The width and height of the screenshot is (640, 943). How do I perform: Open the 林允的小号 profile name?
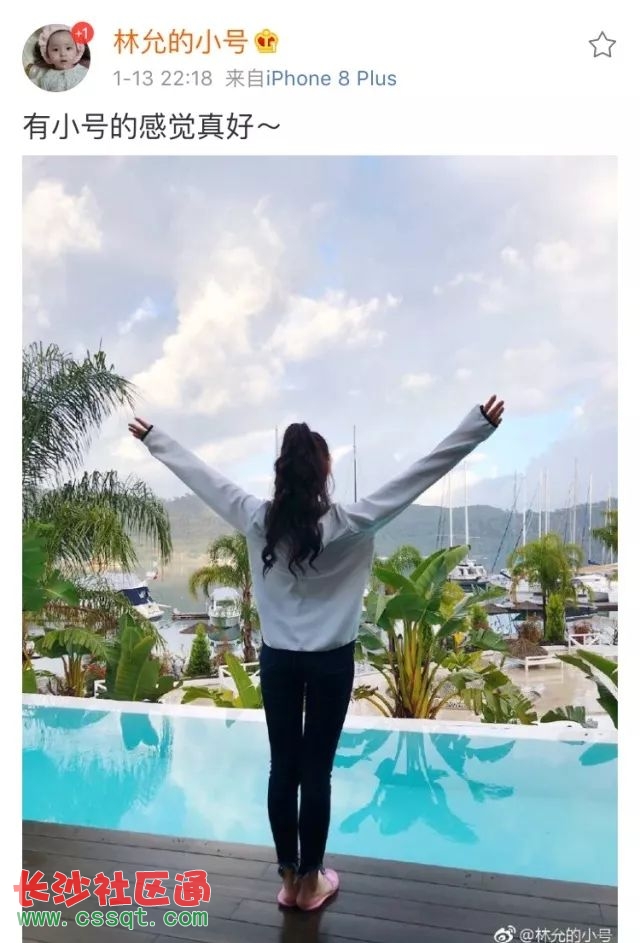[180, 42]
